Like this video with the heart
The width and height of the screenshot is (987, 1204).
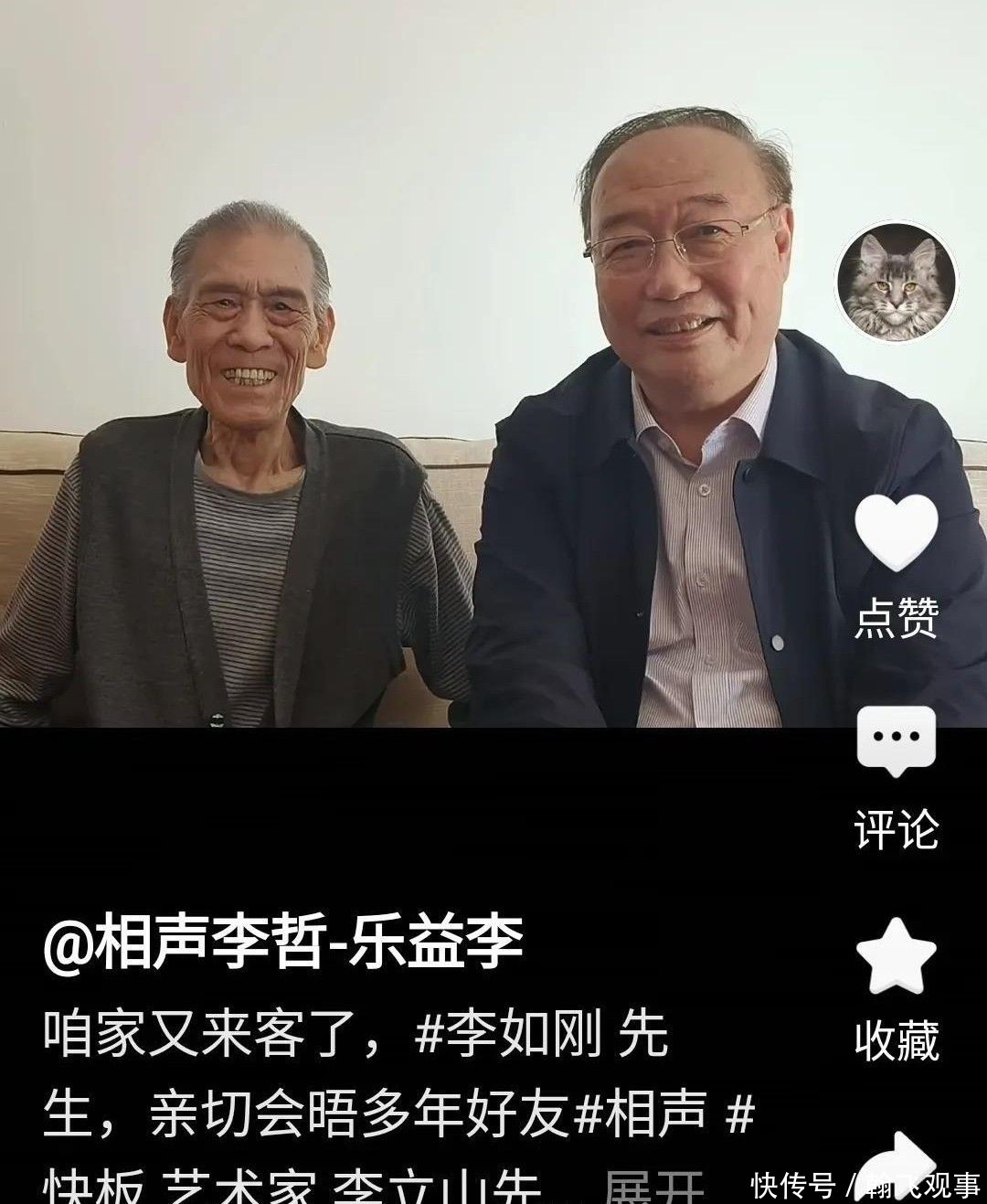point(897,533)
